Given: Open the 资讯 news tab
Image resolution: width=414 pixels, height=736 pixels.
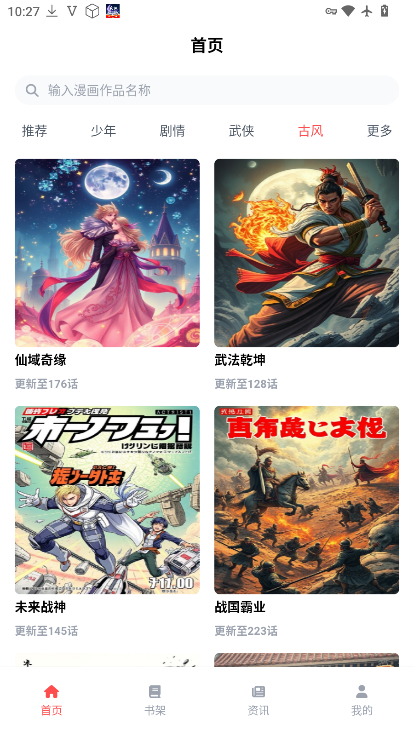Looking at the screenshot, I should 259,700.
